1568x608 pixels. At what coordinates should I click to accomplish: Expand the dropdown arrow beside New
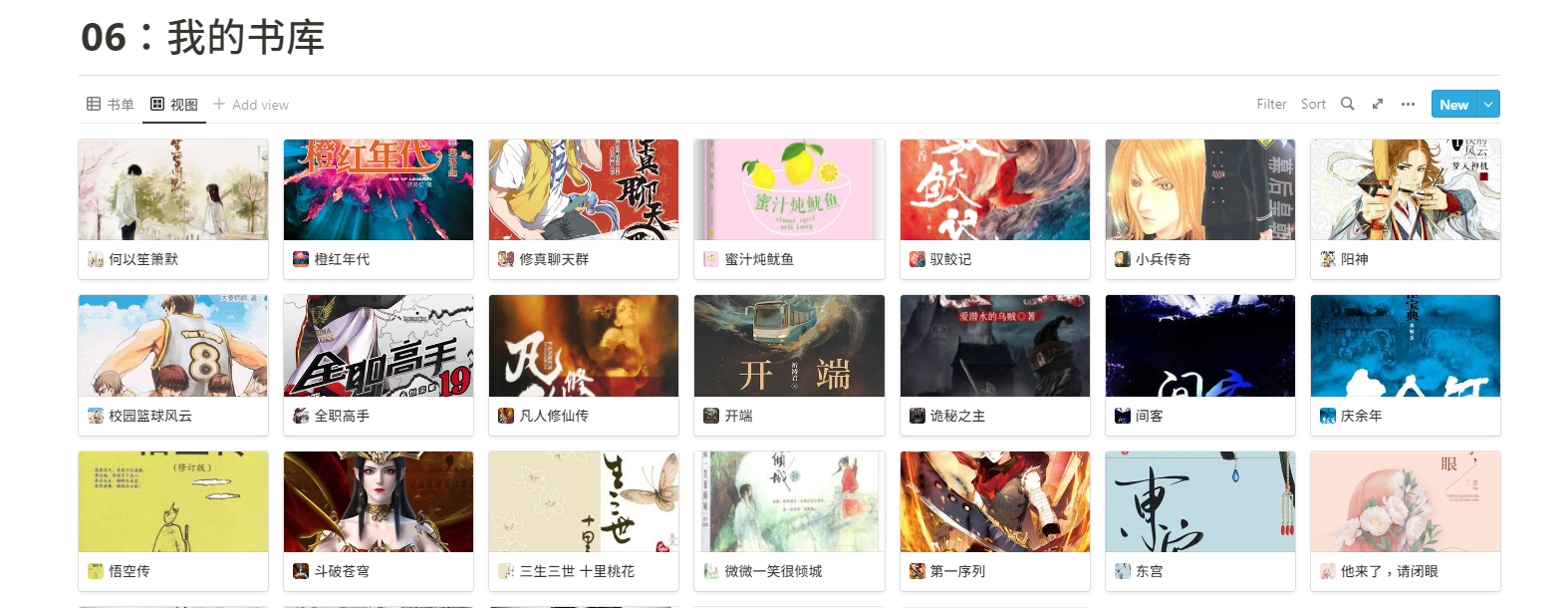[1488, 104]
